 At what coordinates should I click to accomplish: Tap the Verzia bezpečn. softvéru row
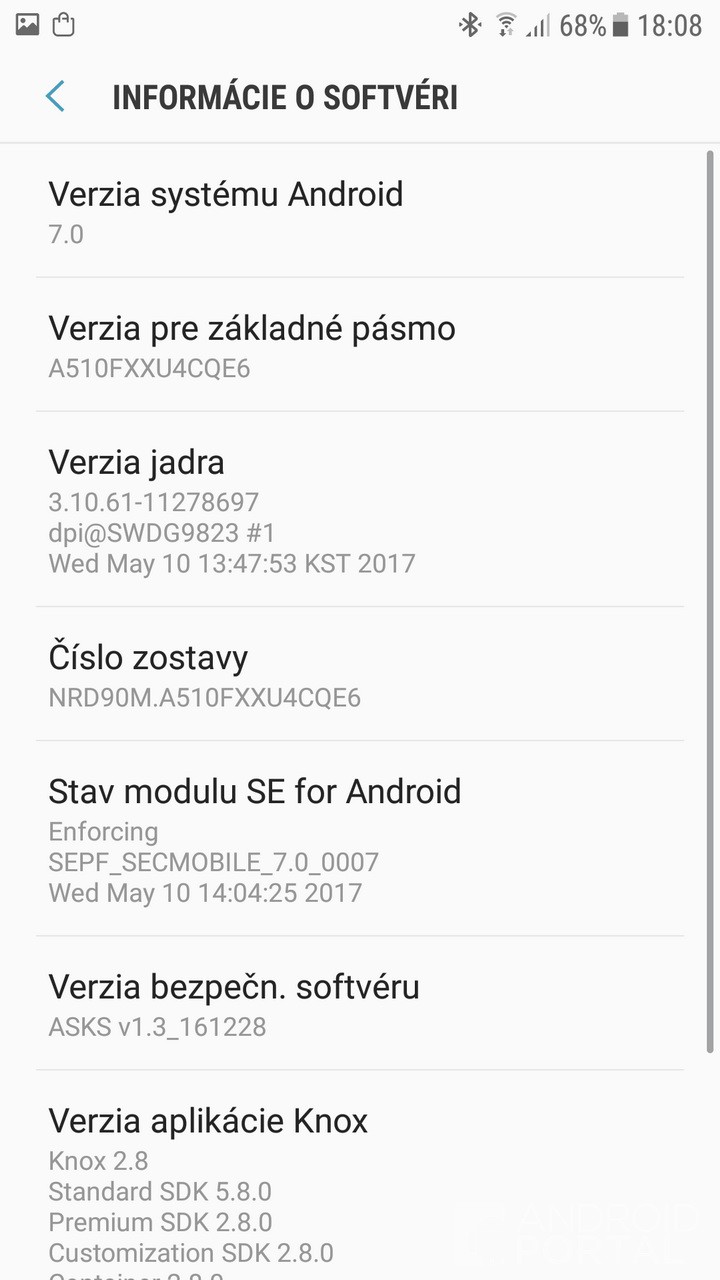(x=360, y=1004)
